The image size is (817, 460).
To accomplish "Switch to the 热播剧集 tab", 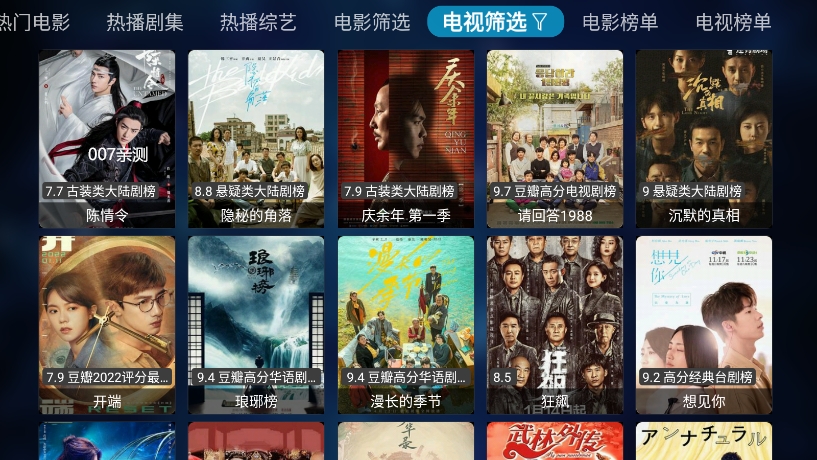I will [145, 22].
